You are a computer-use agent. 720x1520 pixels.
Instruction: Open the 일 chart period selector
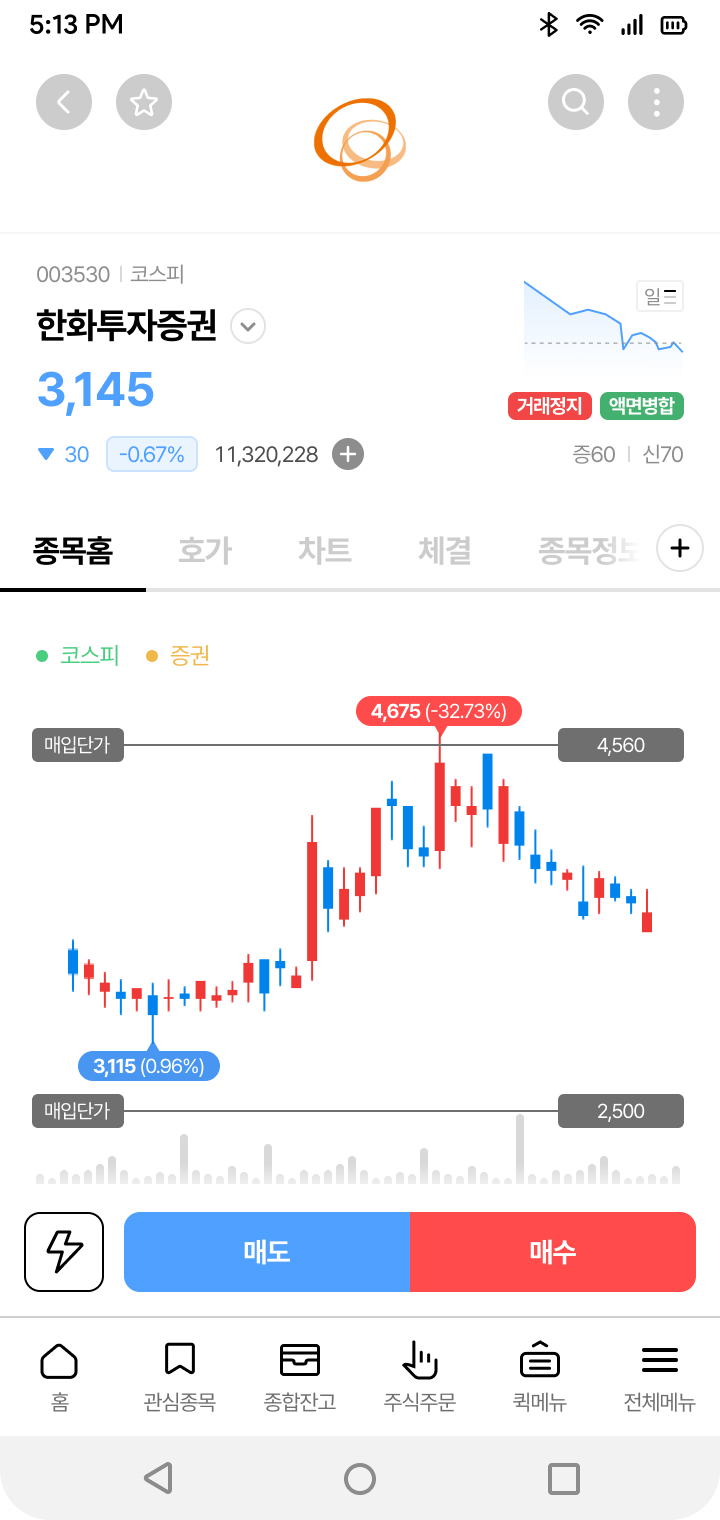tap(659, 297)
